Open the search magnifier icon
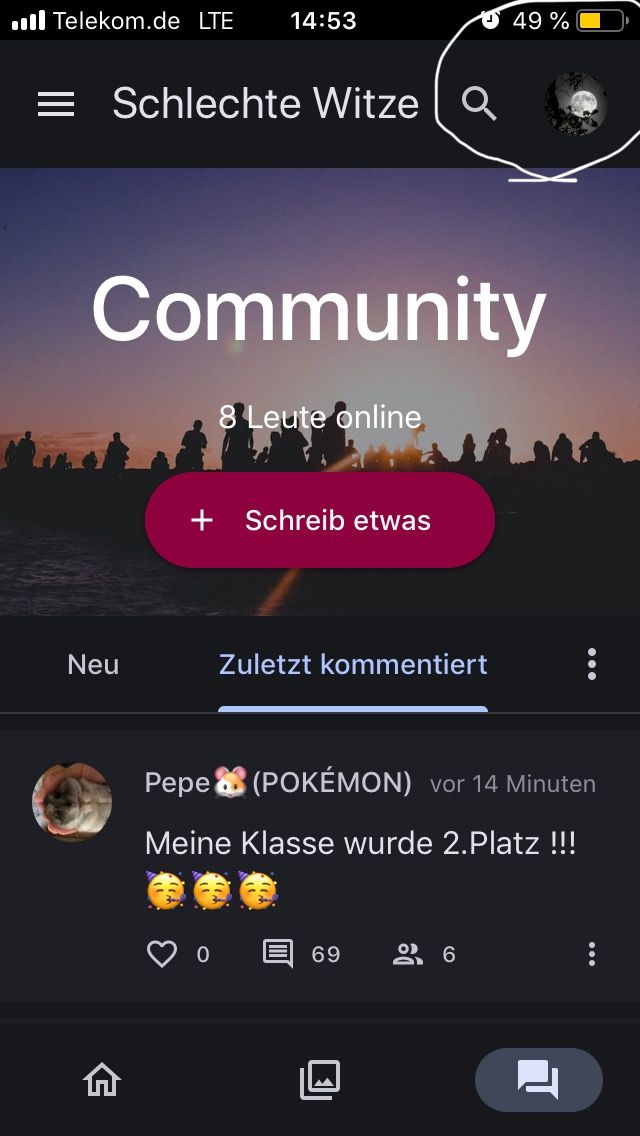This screenshot has height=1136, width=640. [x=479, y=104]
